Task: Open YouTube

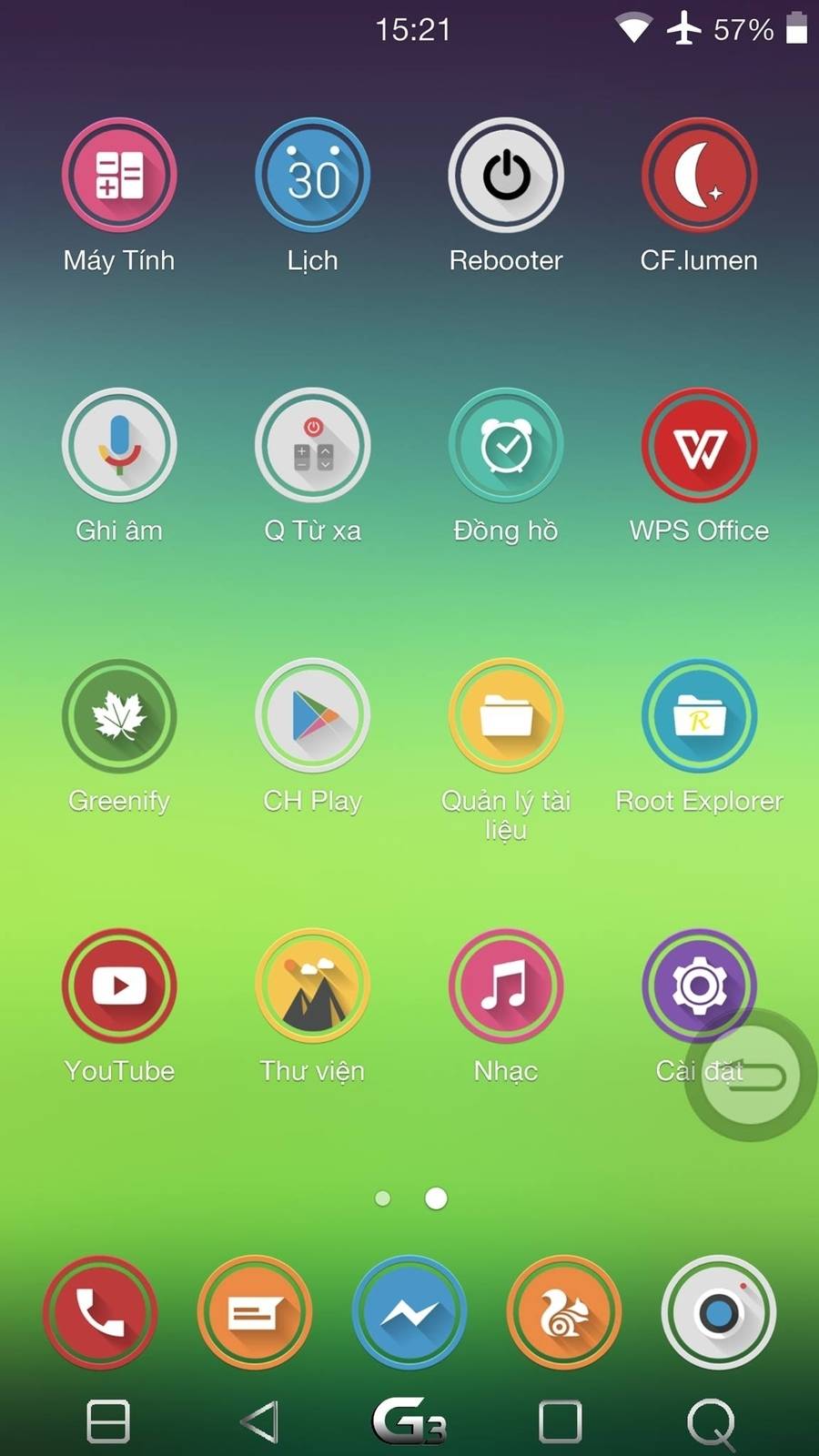Action: point(119,986)
